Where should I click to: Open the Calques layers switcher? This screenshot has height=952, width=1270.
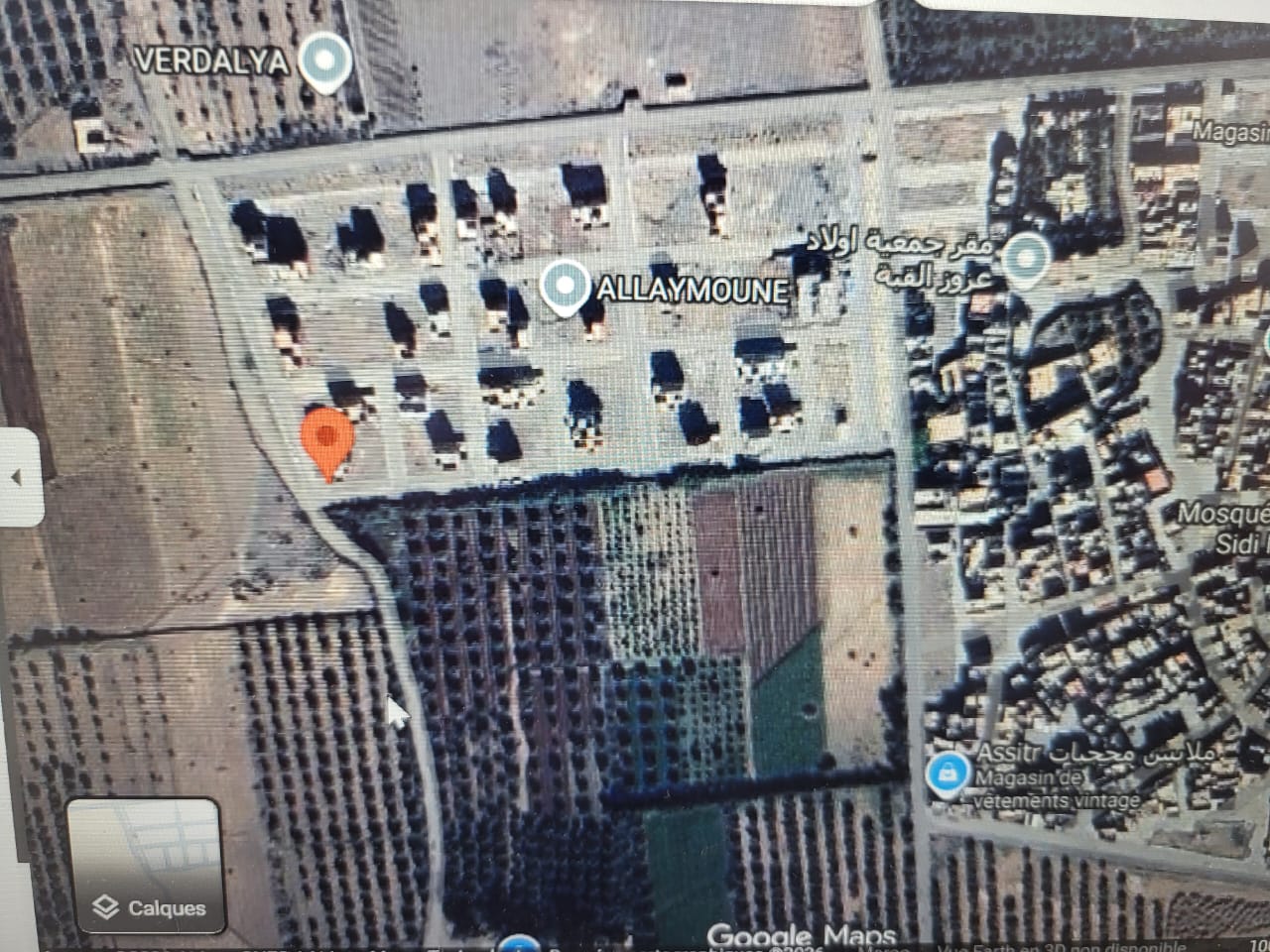(x=145, y=866)
